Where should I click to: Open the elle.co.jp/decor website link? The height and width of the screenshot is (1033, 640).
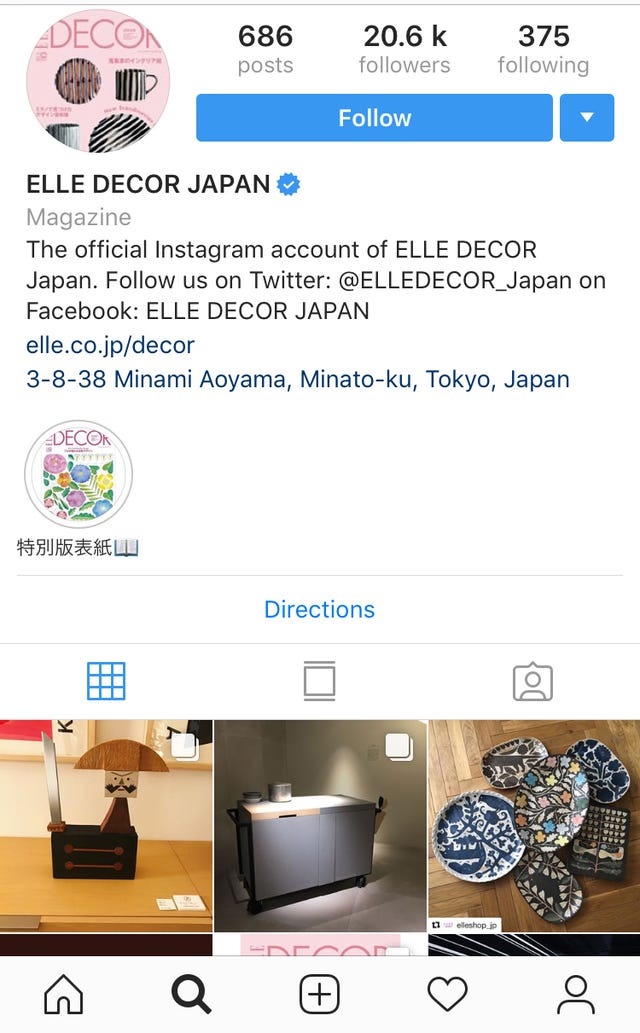tap(110, 345)
